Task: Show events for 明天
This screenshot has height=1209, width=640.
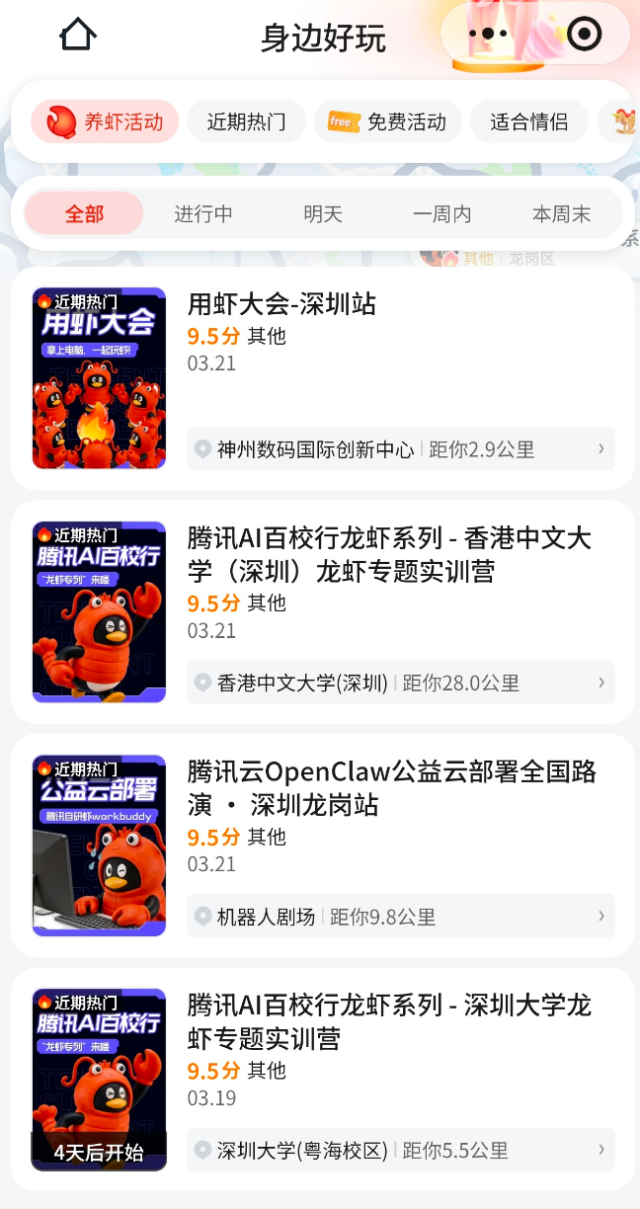Action: [323, 214]
